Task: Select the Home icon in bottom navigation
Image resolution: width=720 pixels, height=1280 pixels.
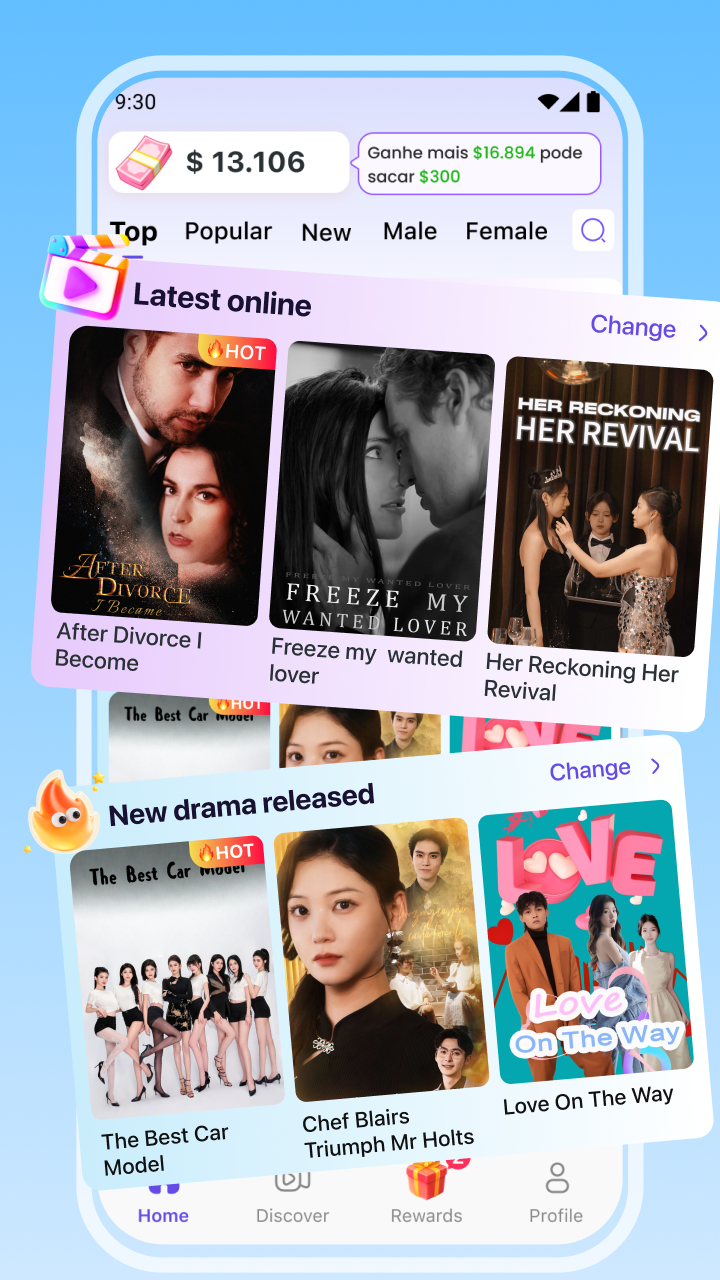Action: (163, 1195)
